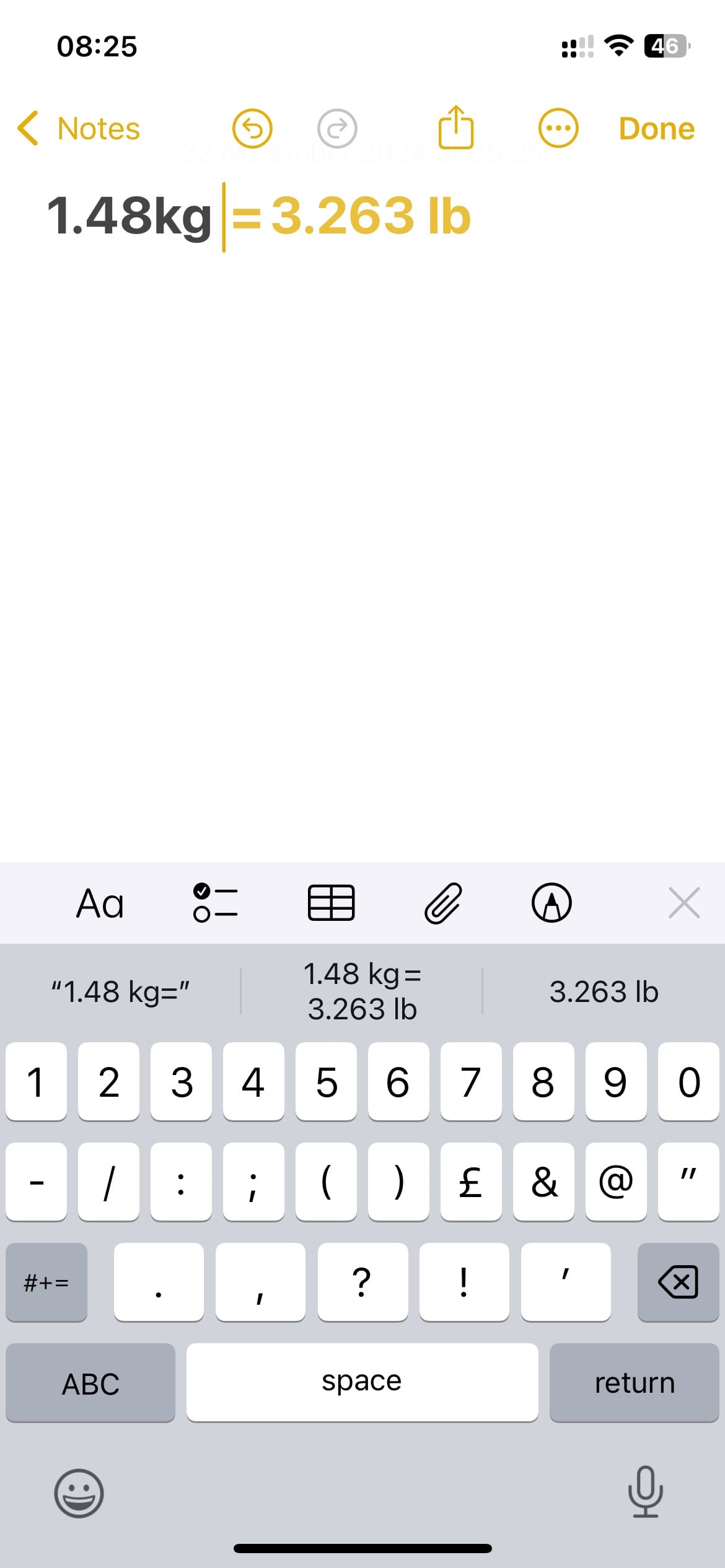Tap Done to finish editing
Viewport: 725px width, 1568px height.
coord(656,129)
